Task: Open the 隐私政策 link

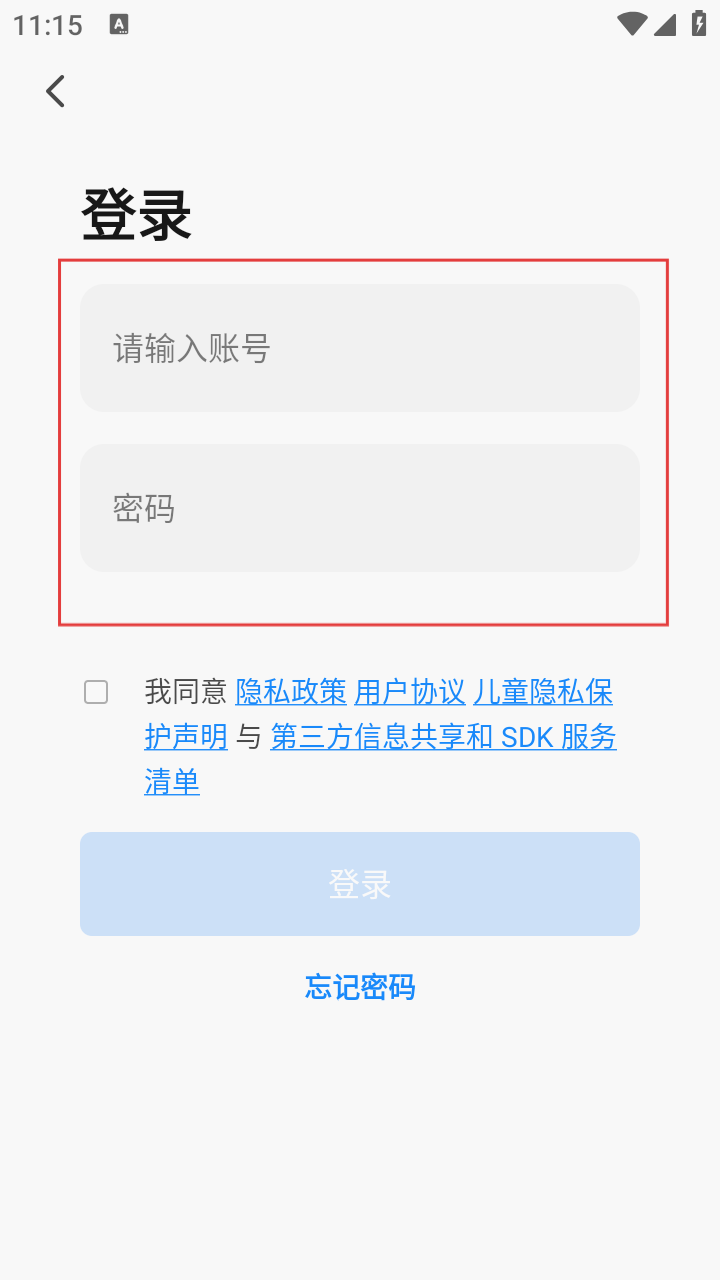Action: 291,692
